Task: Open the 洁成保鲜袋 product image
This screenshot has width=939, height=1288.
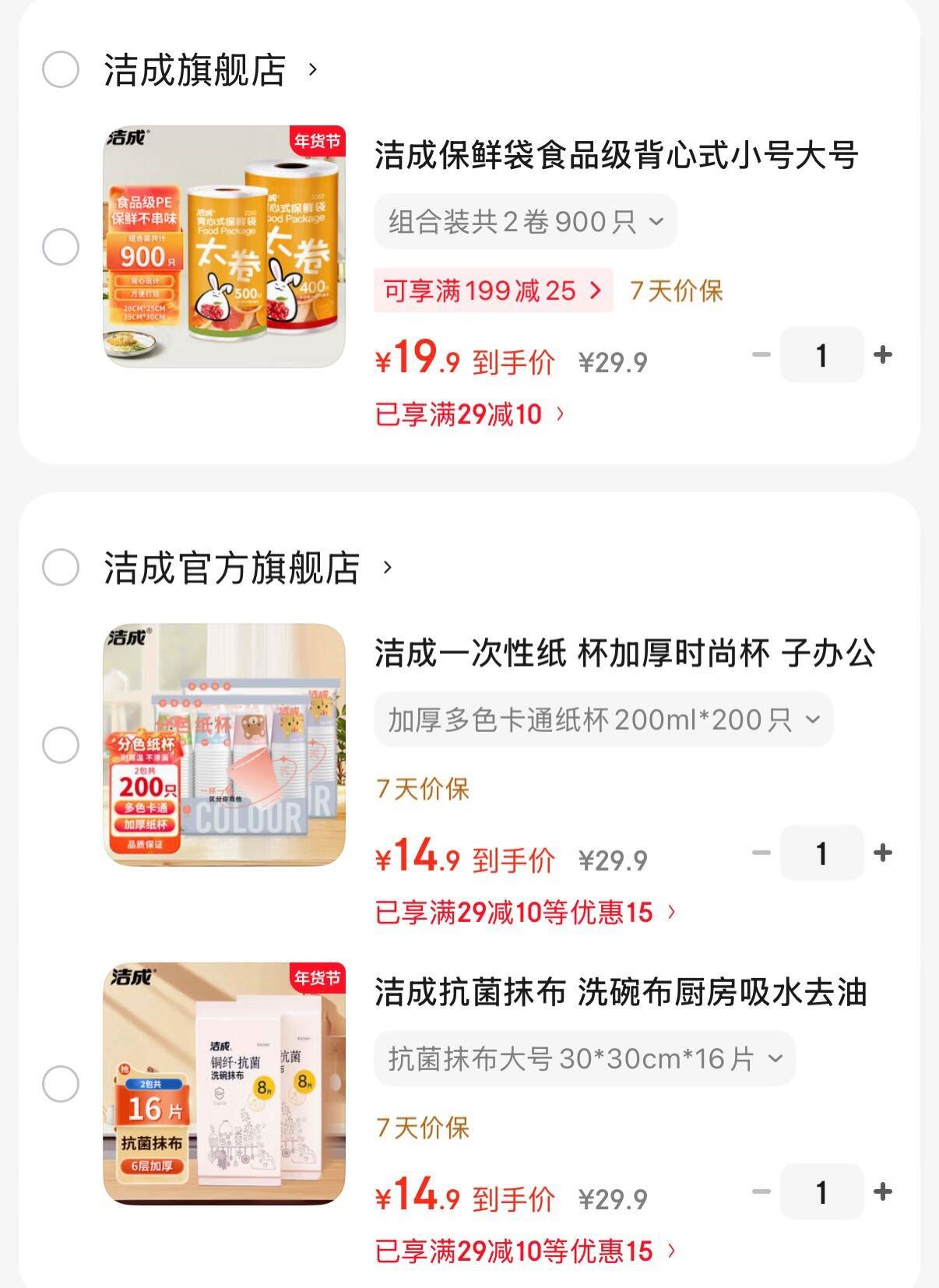Action: coord(224,247)
